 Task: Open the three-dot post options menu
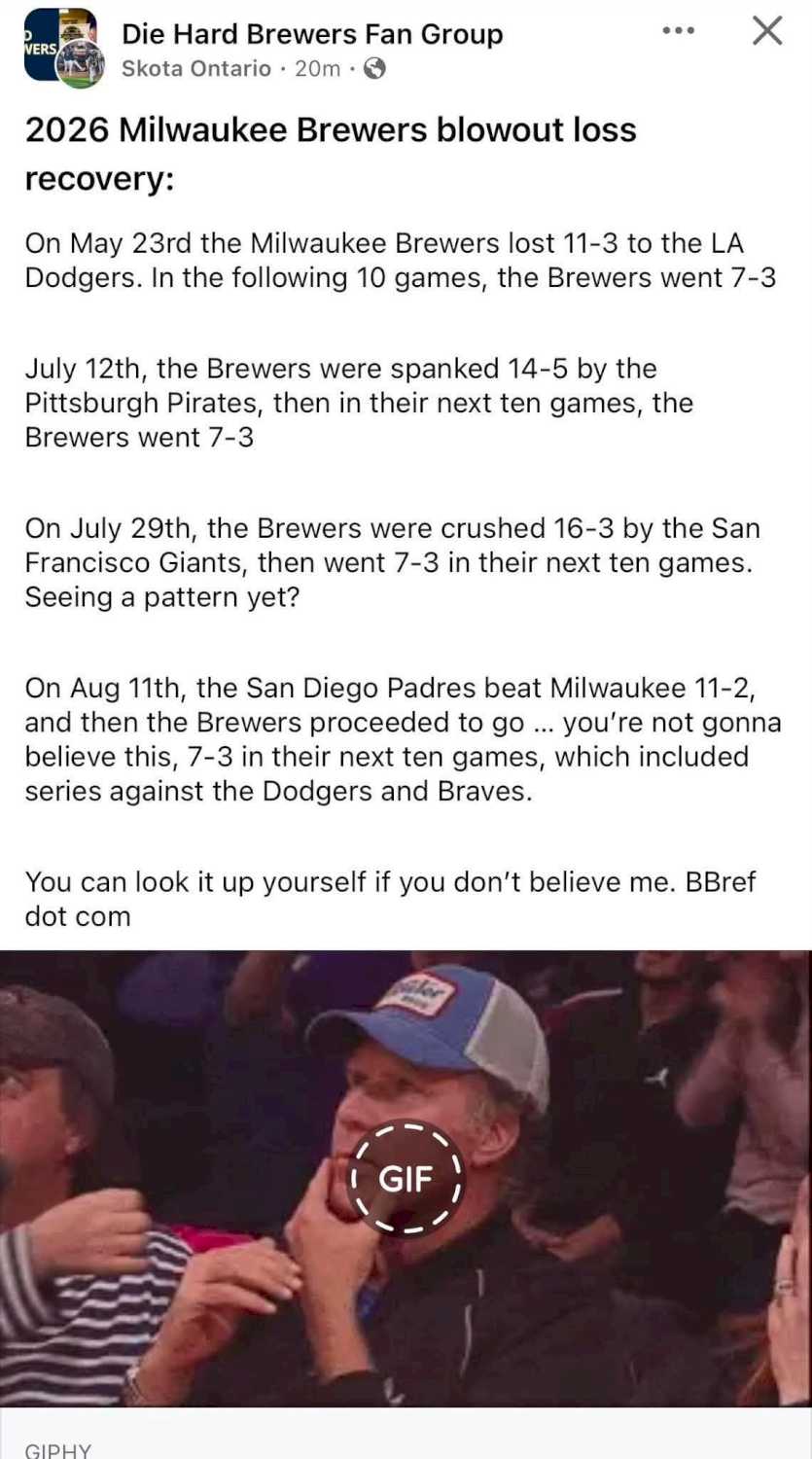678,31
